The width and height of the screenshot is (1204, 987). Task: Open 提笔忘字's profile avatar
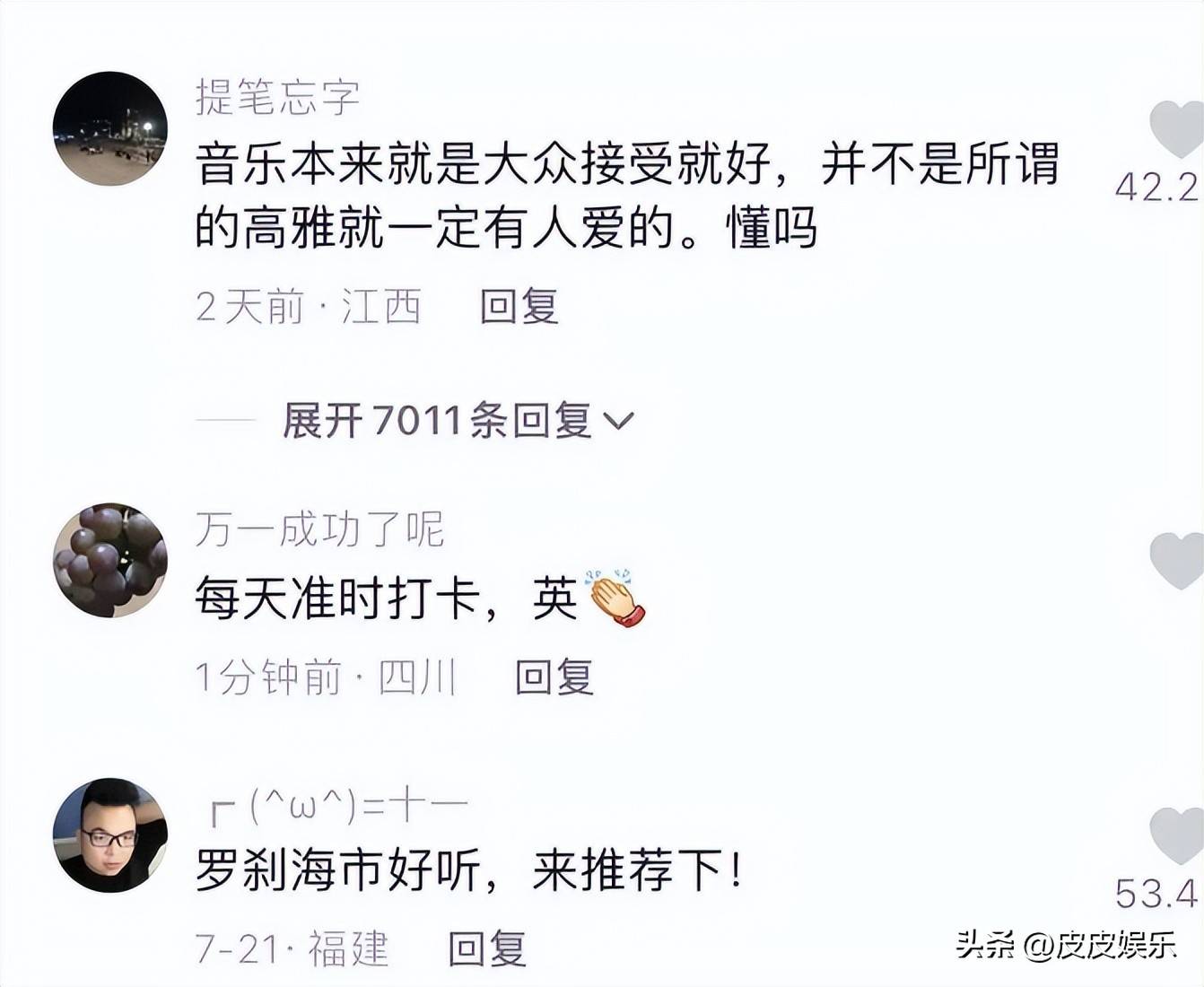pyautogui.click(x=110, y=129)
